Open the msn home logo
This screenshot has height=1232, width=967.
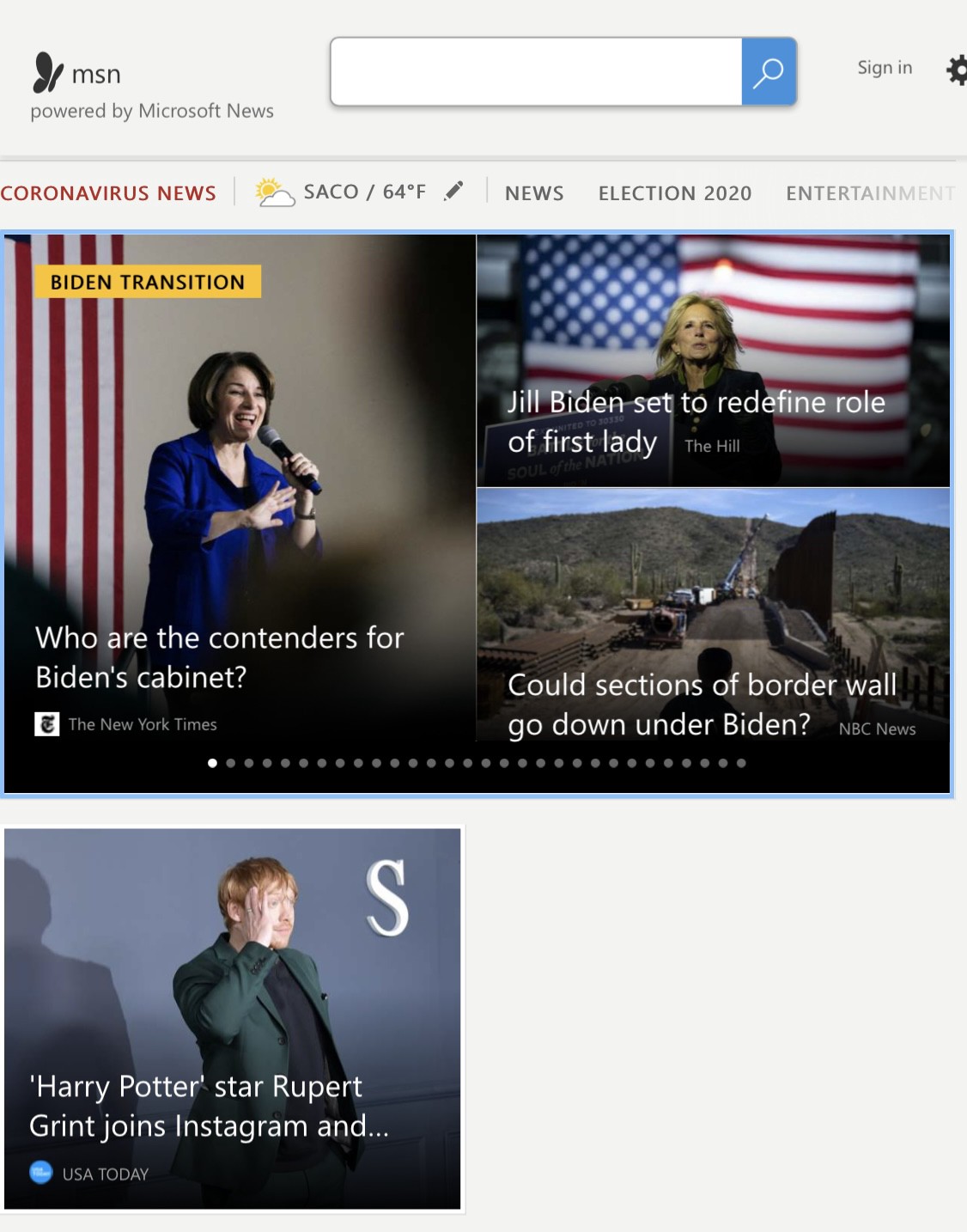click(77, 74)
